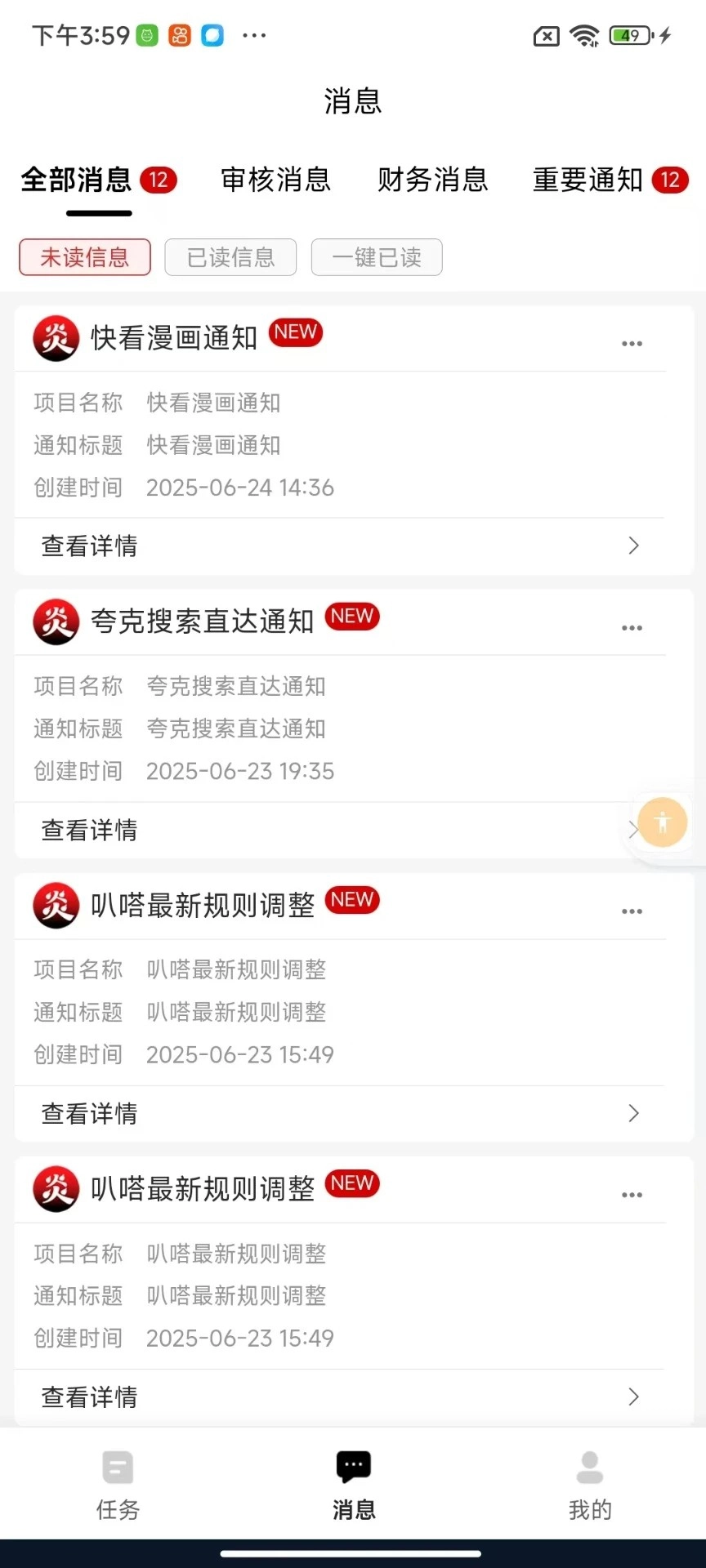View 查看详情 for 快看漫画通知
706x1568 pixels.
tap(339, 546)
